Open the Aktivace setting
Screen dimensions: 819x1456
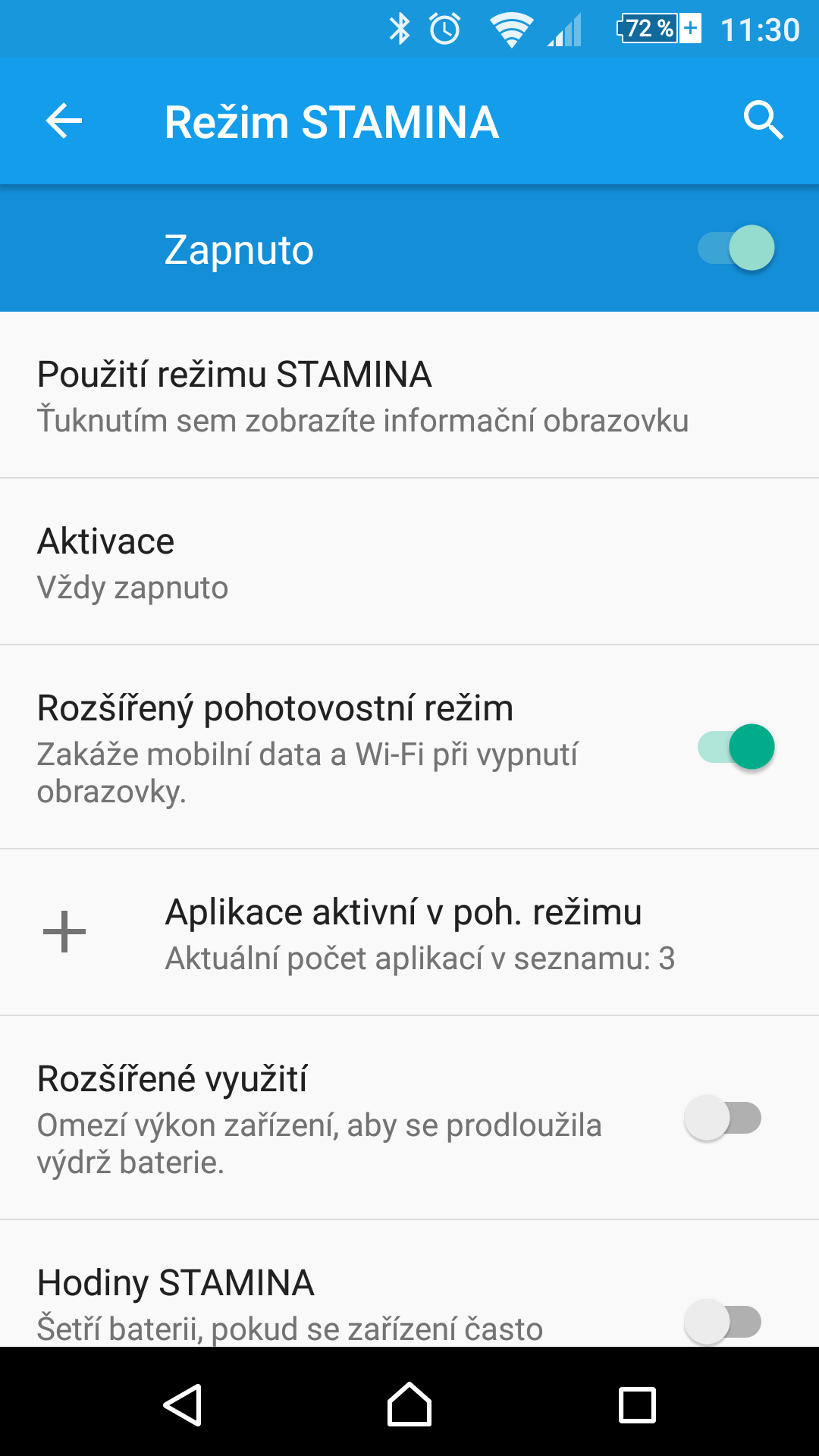point(409,562)
